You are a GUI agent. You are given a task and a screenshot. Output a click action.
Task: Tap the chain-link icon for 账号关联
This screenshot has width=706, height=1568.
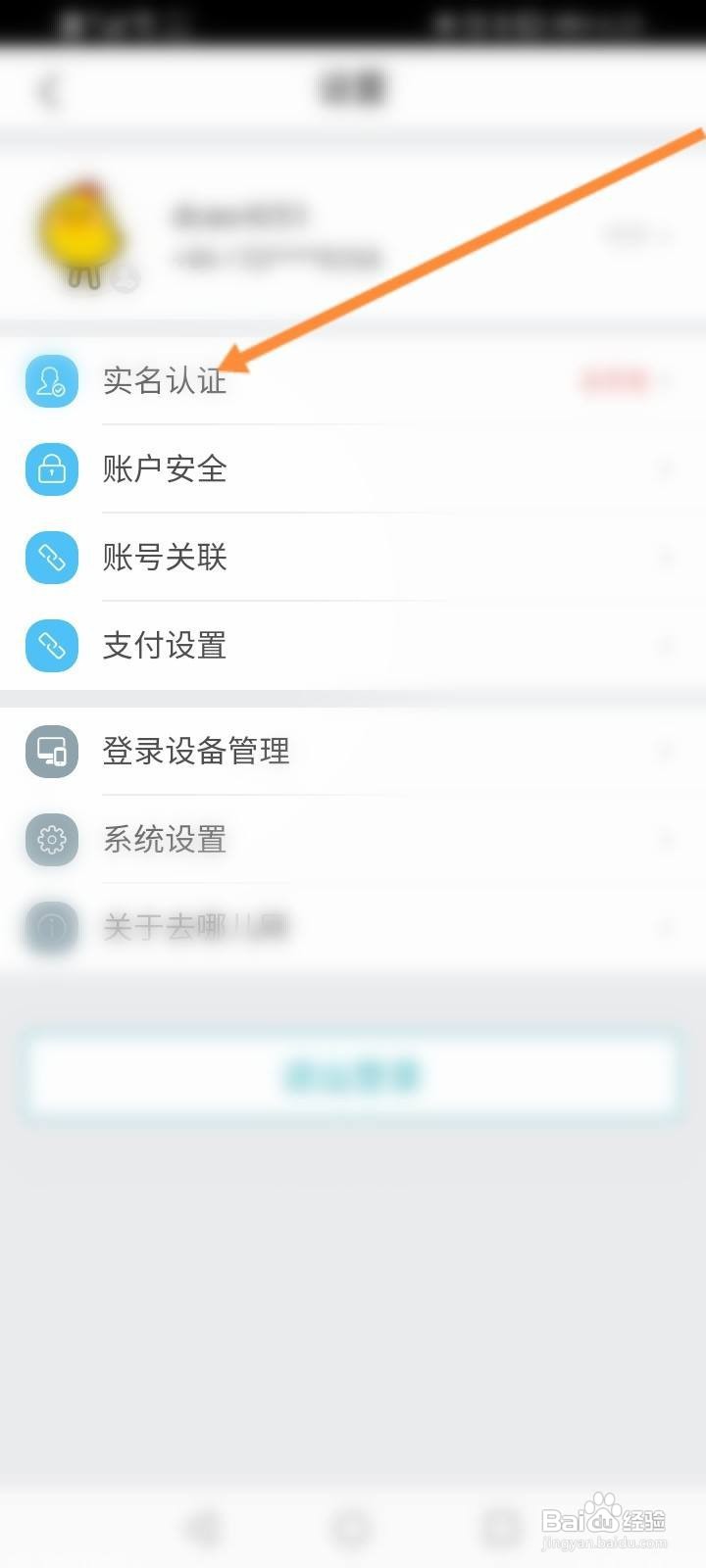tap(51, 558)
